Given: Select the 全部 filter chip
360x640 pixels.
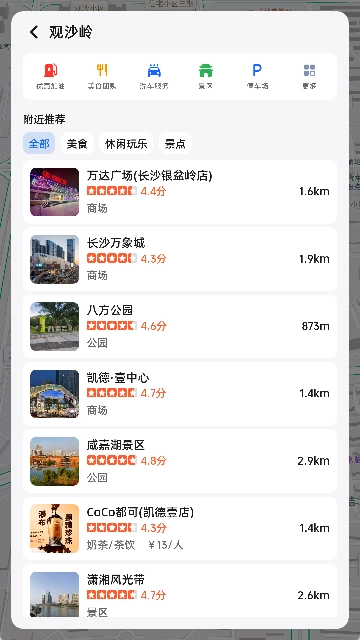Looking at the screenshot, I should pyautogui.click(x=39, y=143).
